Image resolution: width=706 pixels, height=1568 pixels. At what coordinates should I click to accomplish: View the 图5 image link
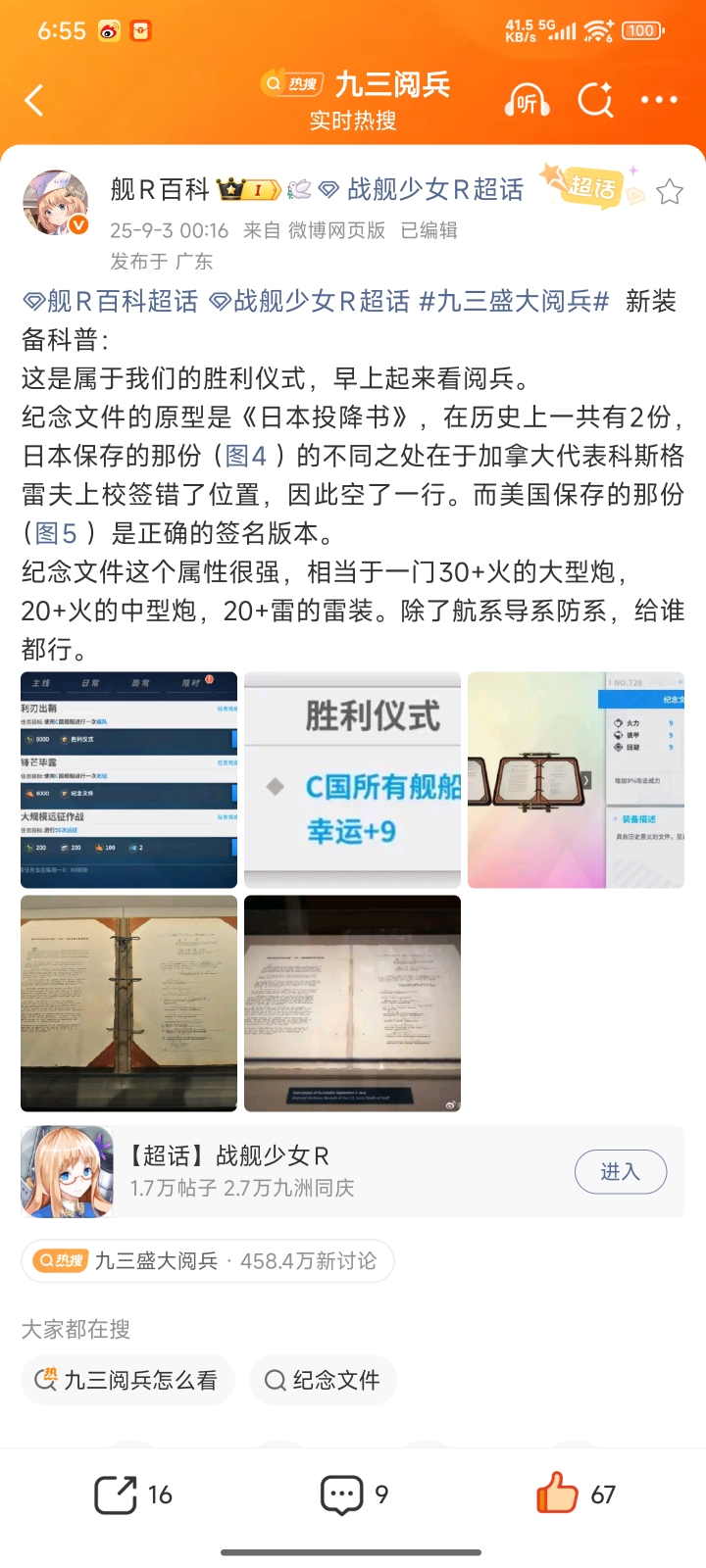[56, 533]
